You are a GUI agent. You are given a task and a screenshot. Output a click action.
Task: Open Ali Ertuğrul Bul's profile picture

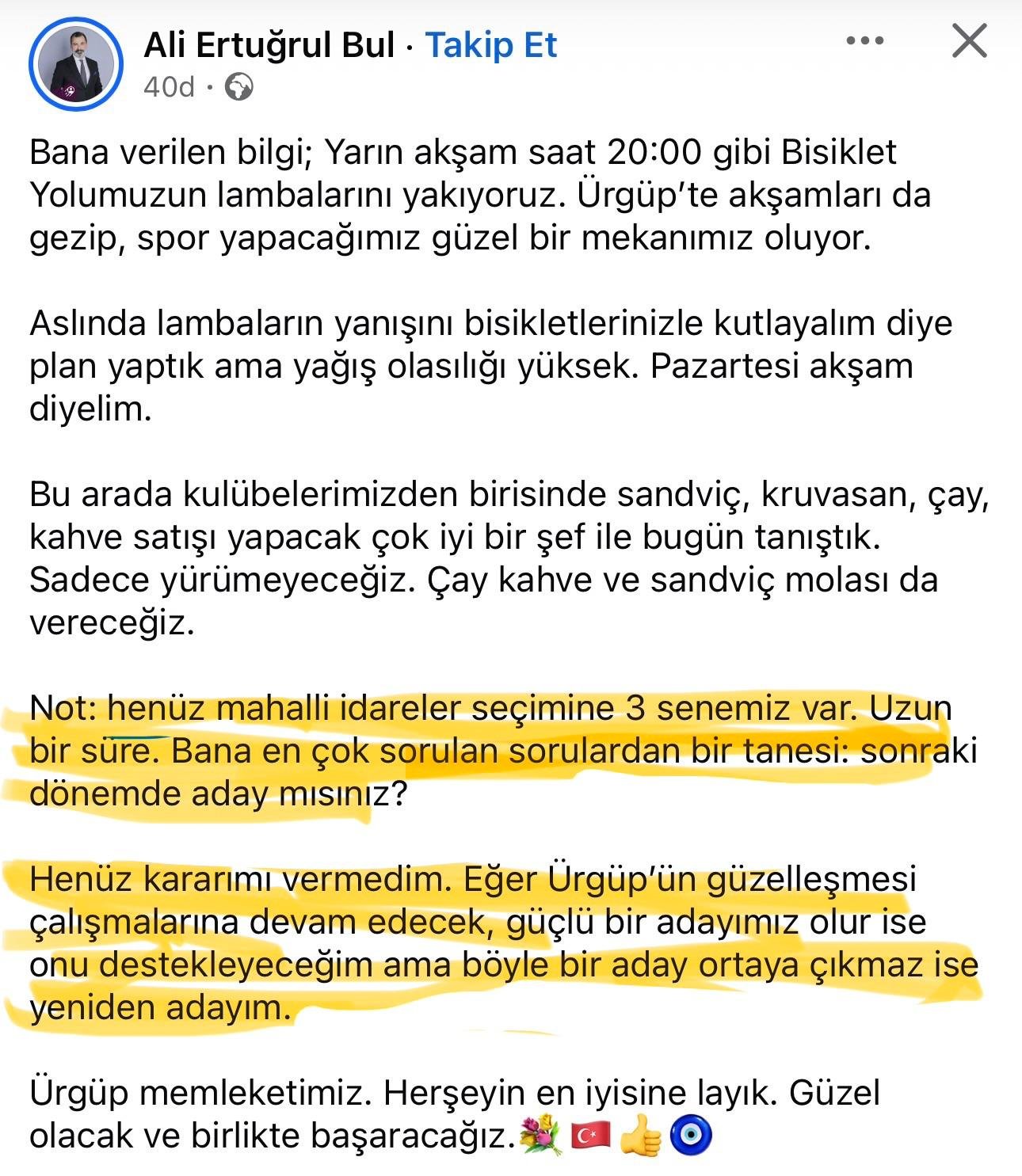pos(76,63)
